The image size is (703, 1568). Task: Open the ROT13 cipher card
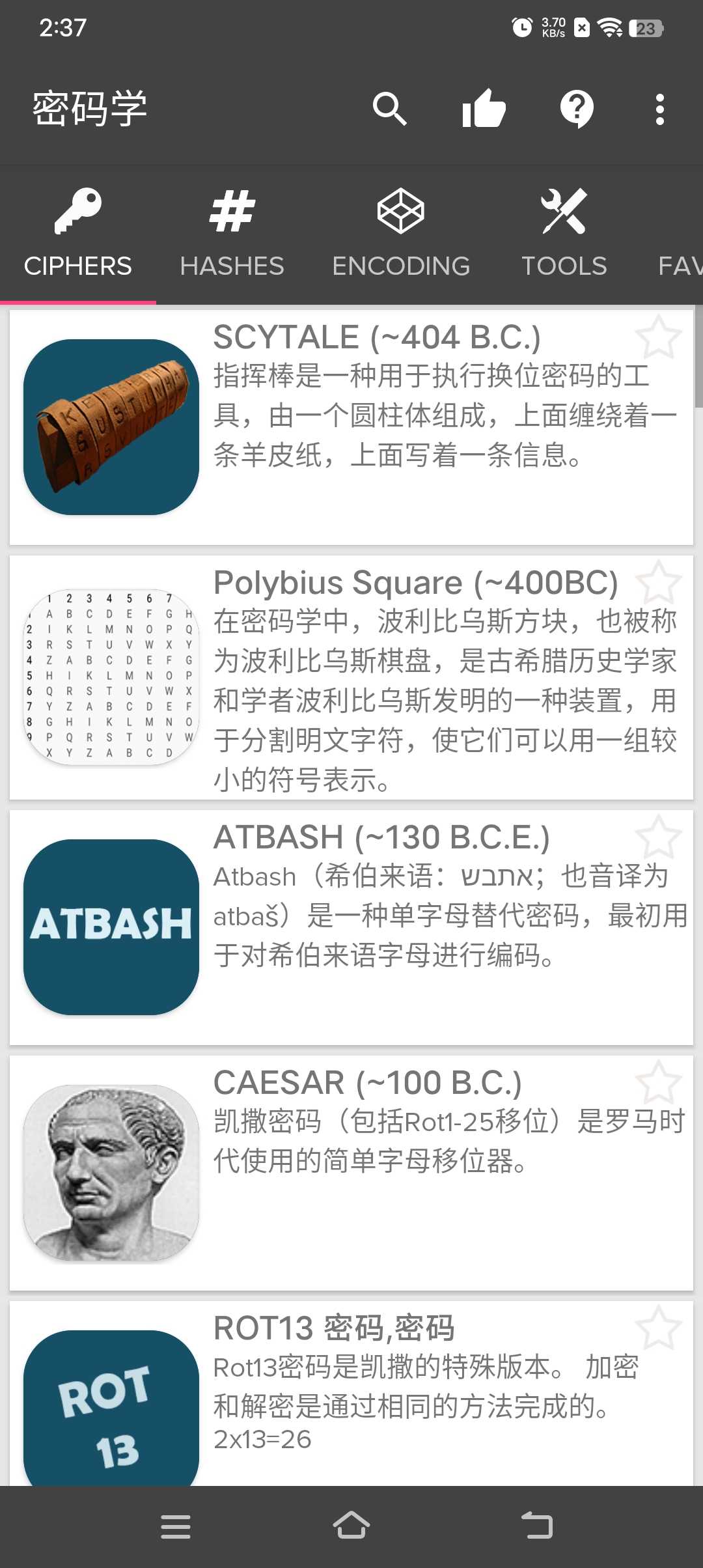click(351, 1393)
